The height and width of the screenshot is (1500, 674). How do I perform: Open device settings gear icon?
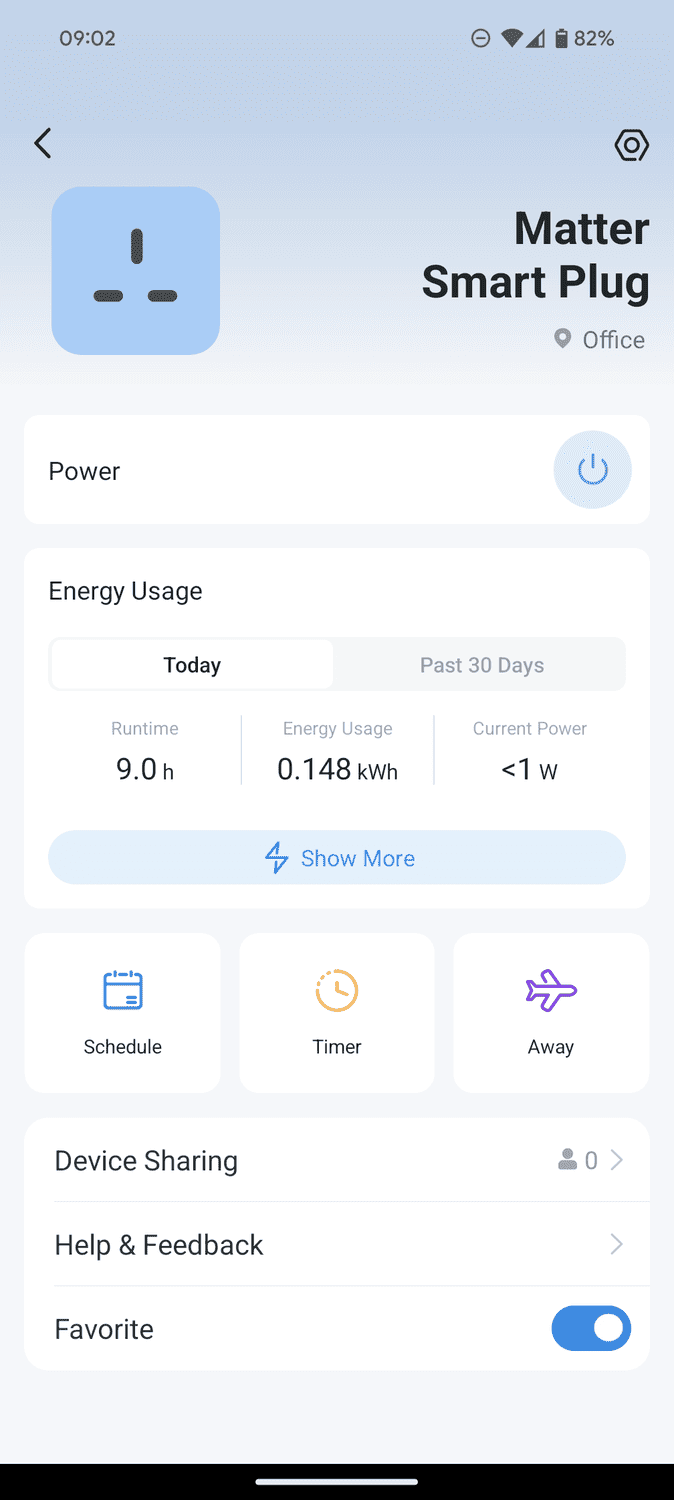[631, 145]
